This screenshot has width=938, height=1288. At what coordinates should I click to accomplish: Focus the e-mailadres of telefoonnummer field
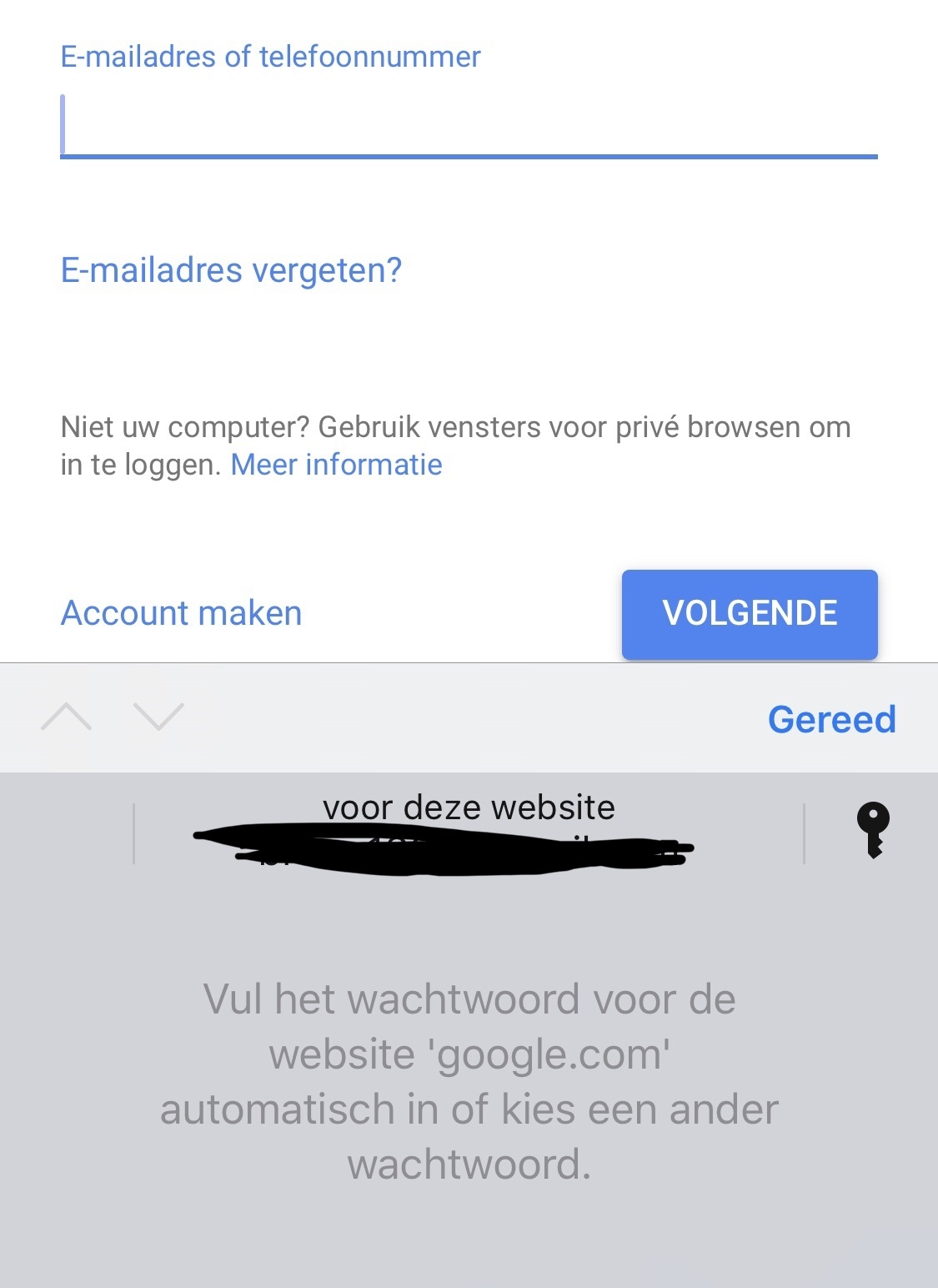467,125
